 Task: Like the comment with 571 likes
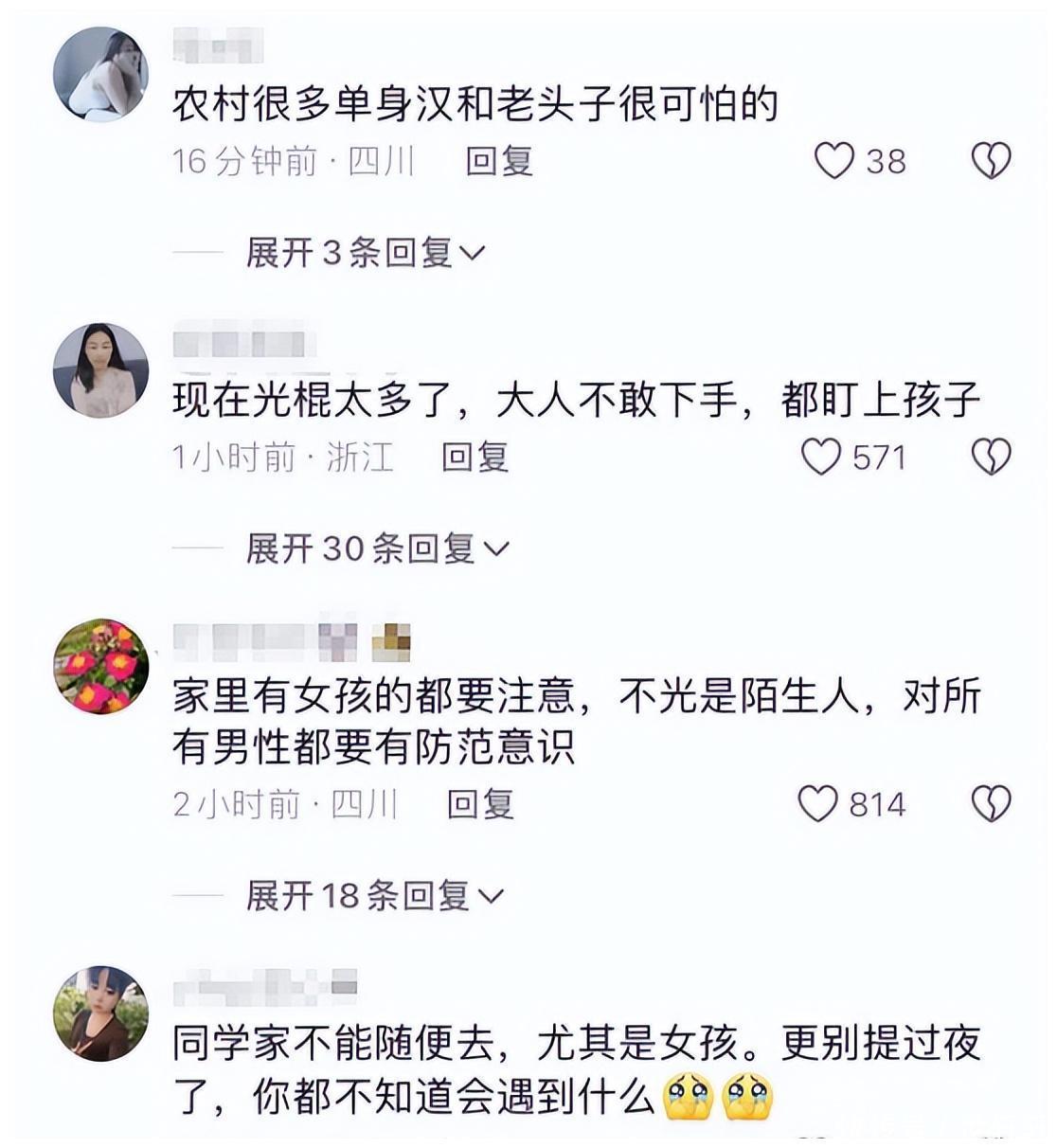click(821, 457)
